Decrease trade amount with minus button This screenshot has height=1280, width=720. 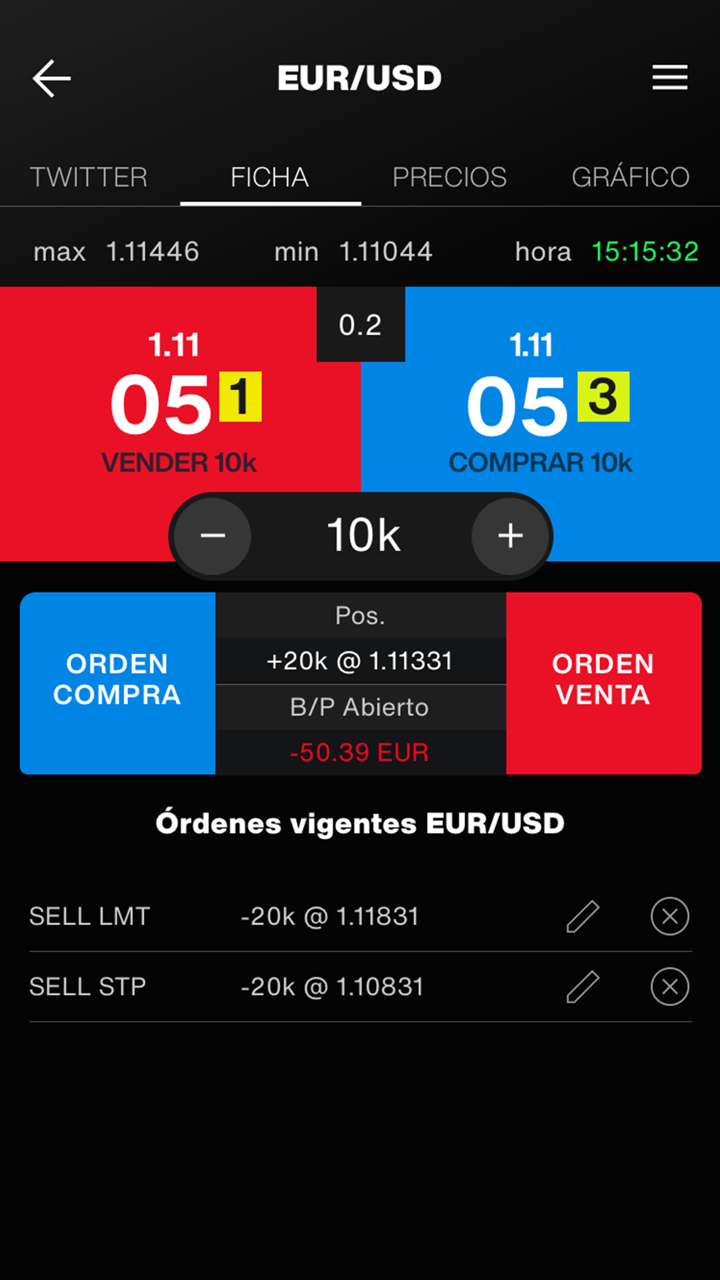point(213,536)
